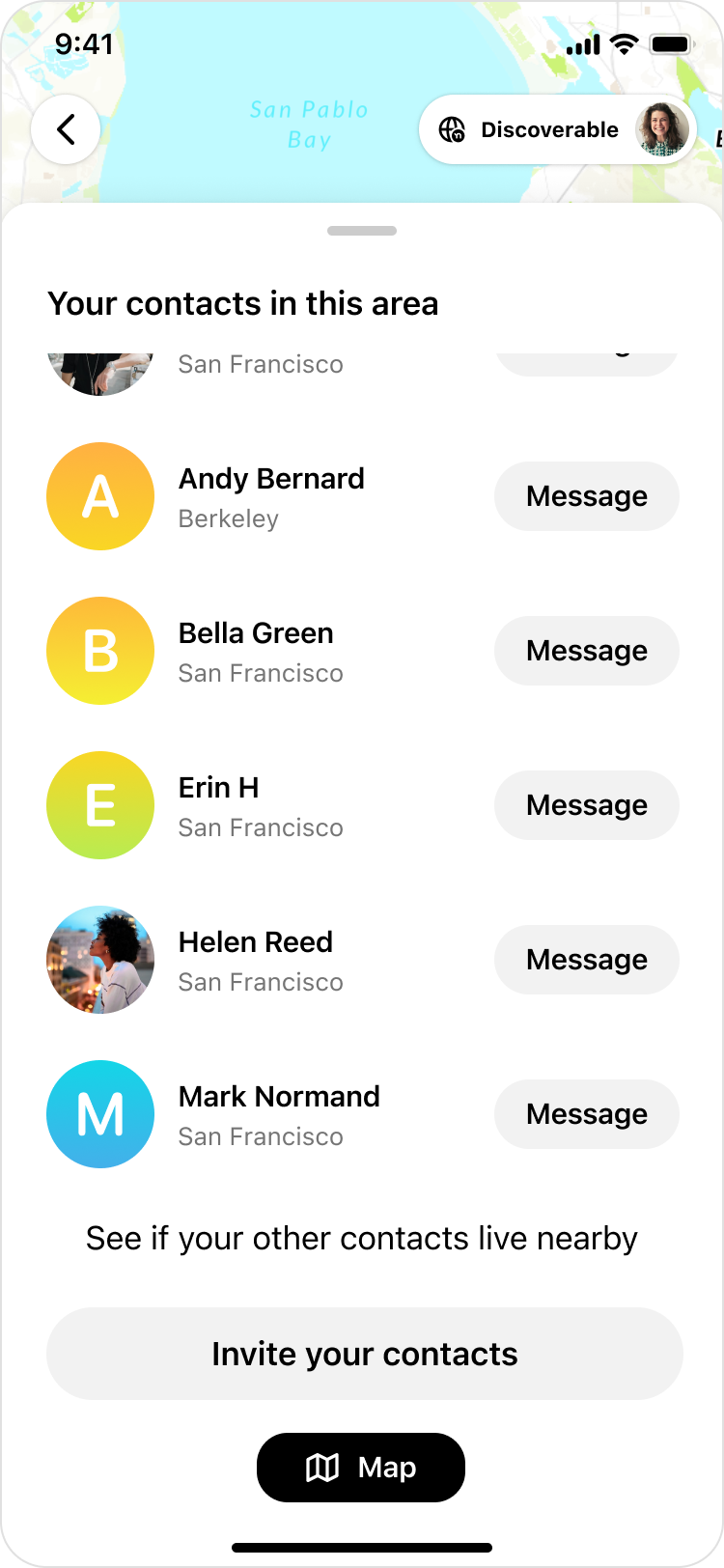Open the Discoverable status setting
724x1568 pixels.
pyautogui.click(x=548, y=129)
